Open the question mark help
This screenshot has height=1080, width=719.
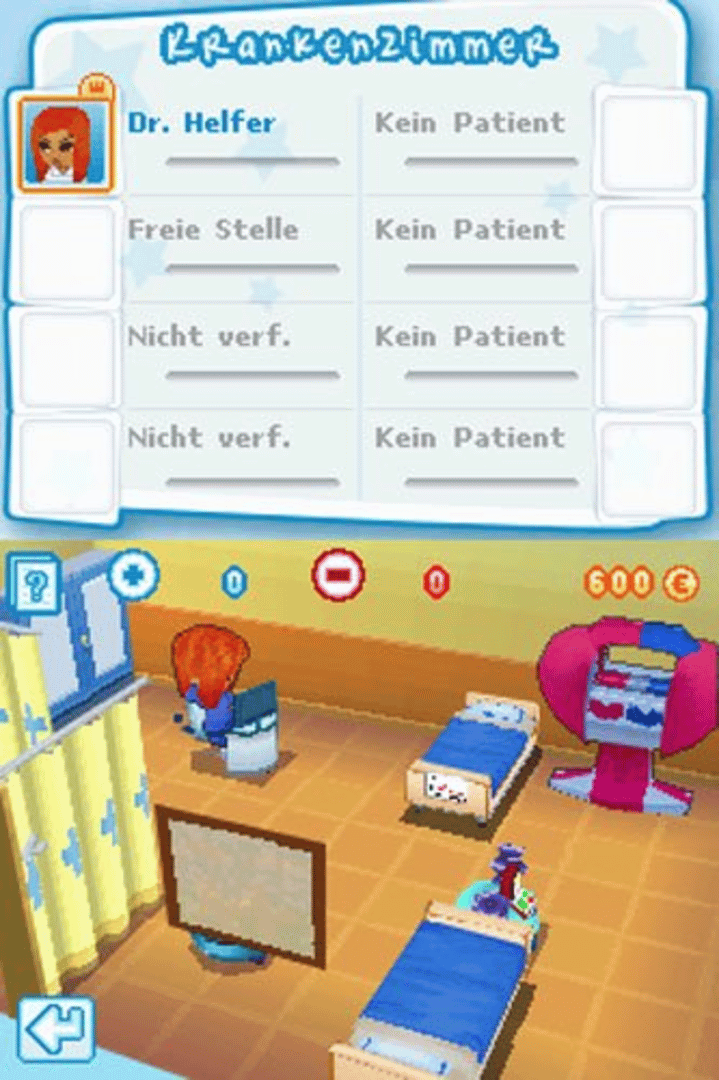[x=35, y=585]
